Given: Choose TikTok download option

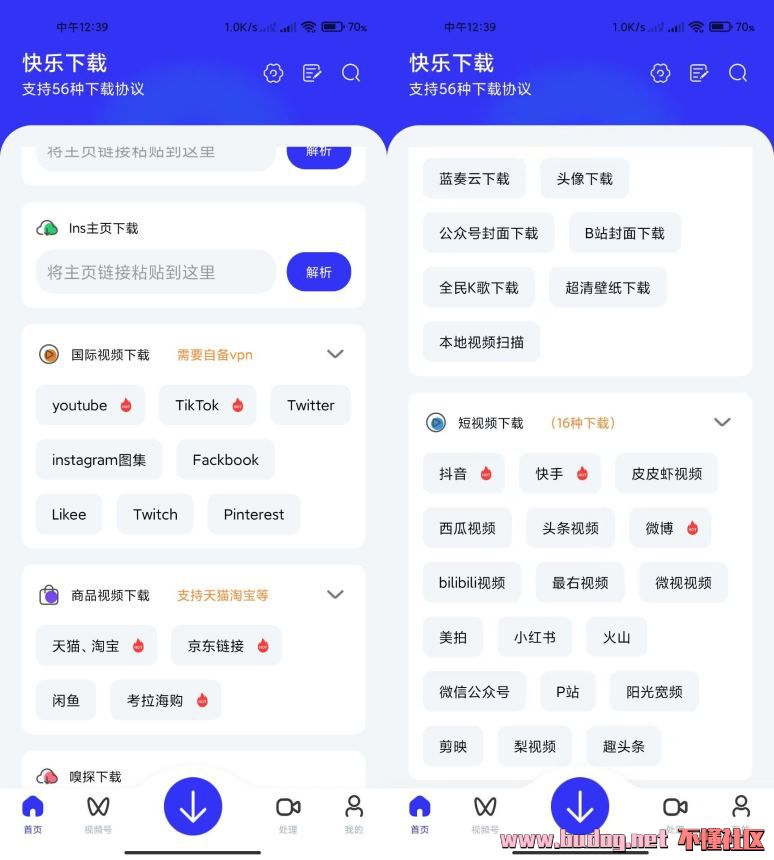Looking at the screenshot, I should (207, 405).
